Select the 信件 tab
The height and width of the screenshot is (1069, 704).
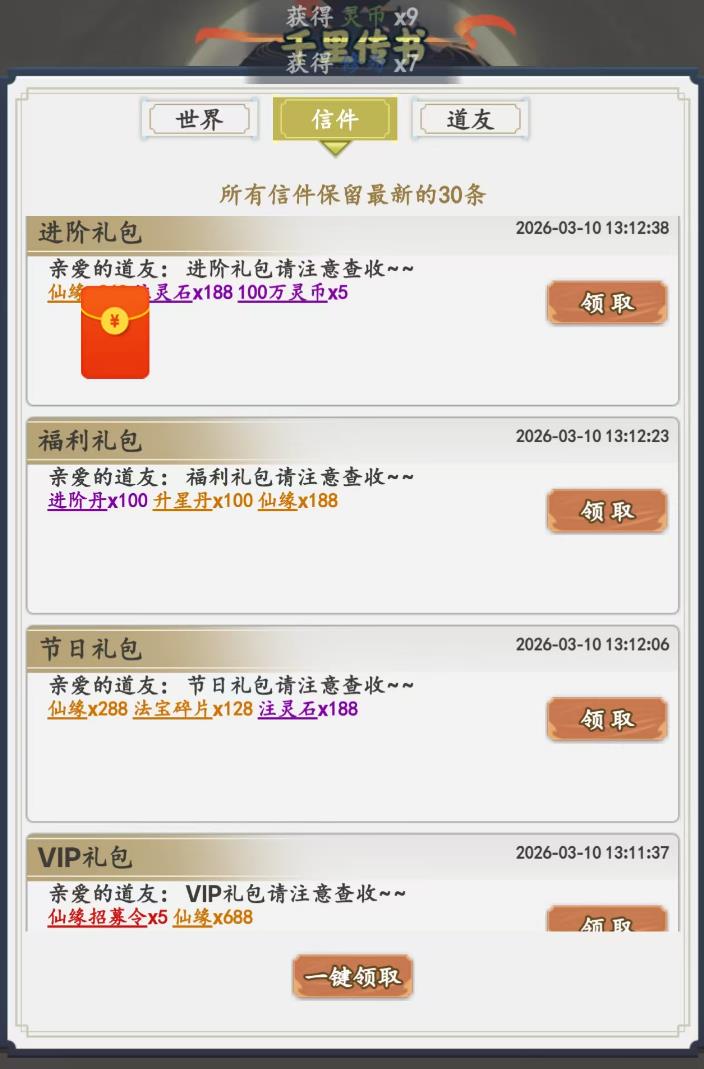point(335,120)
